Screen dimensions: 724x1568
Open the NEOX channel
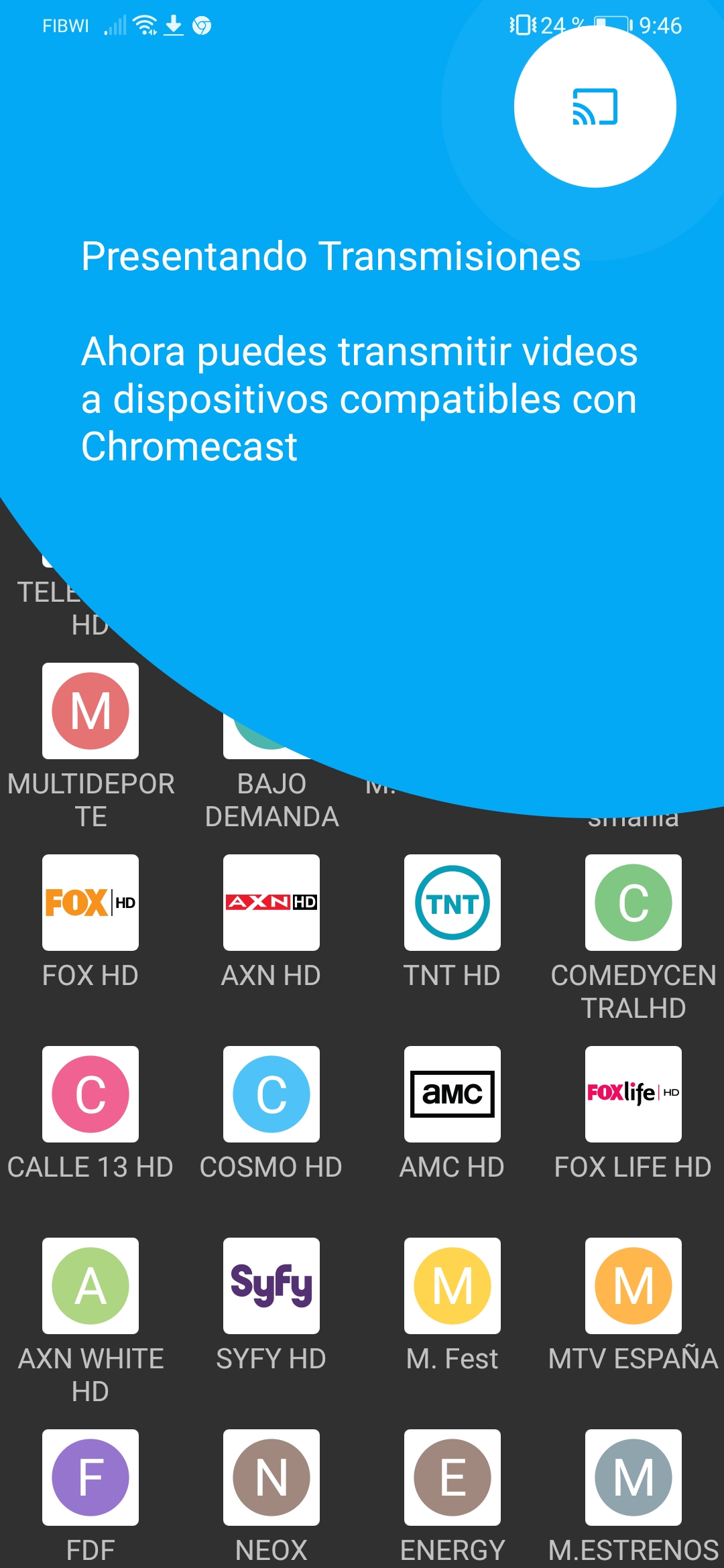271,1478
